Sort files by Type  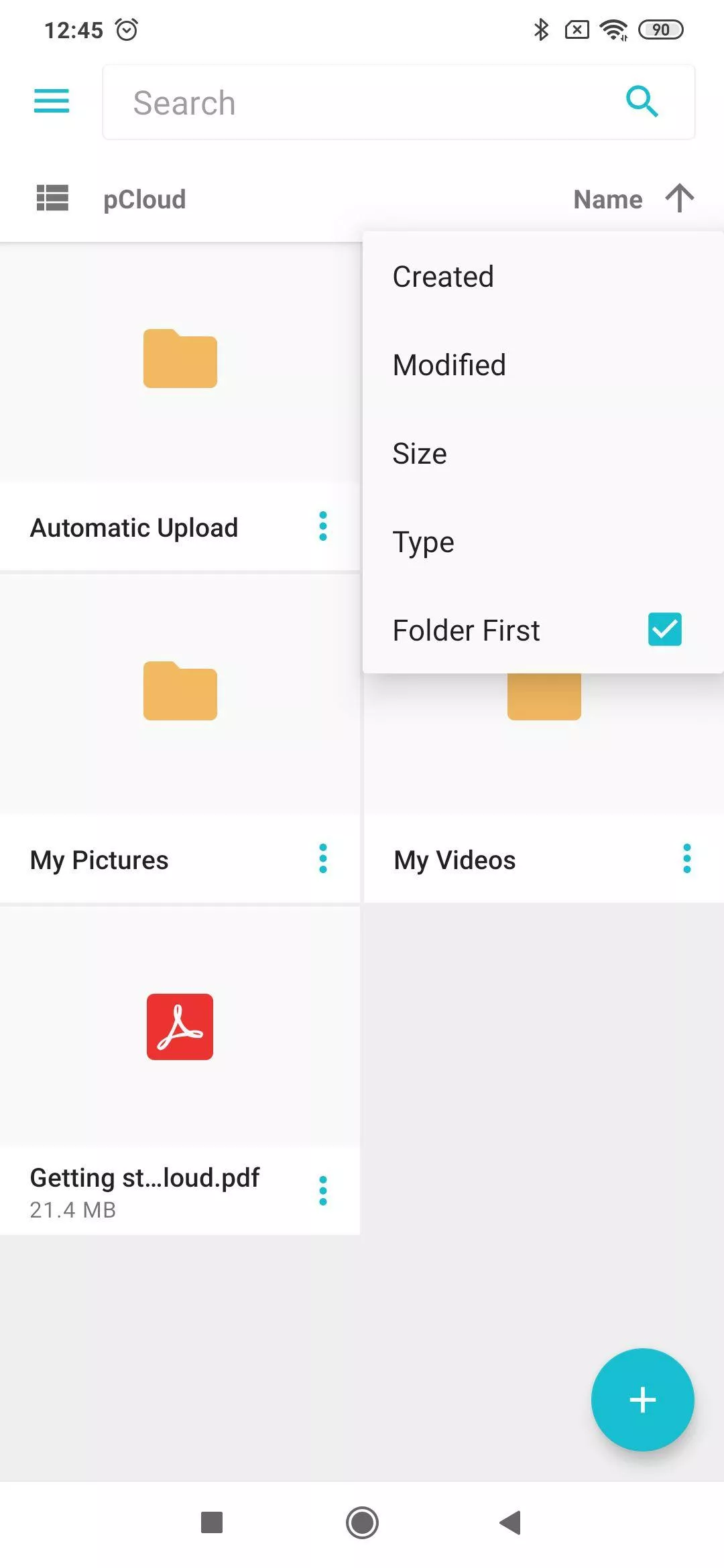coord(542,542)
